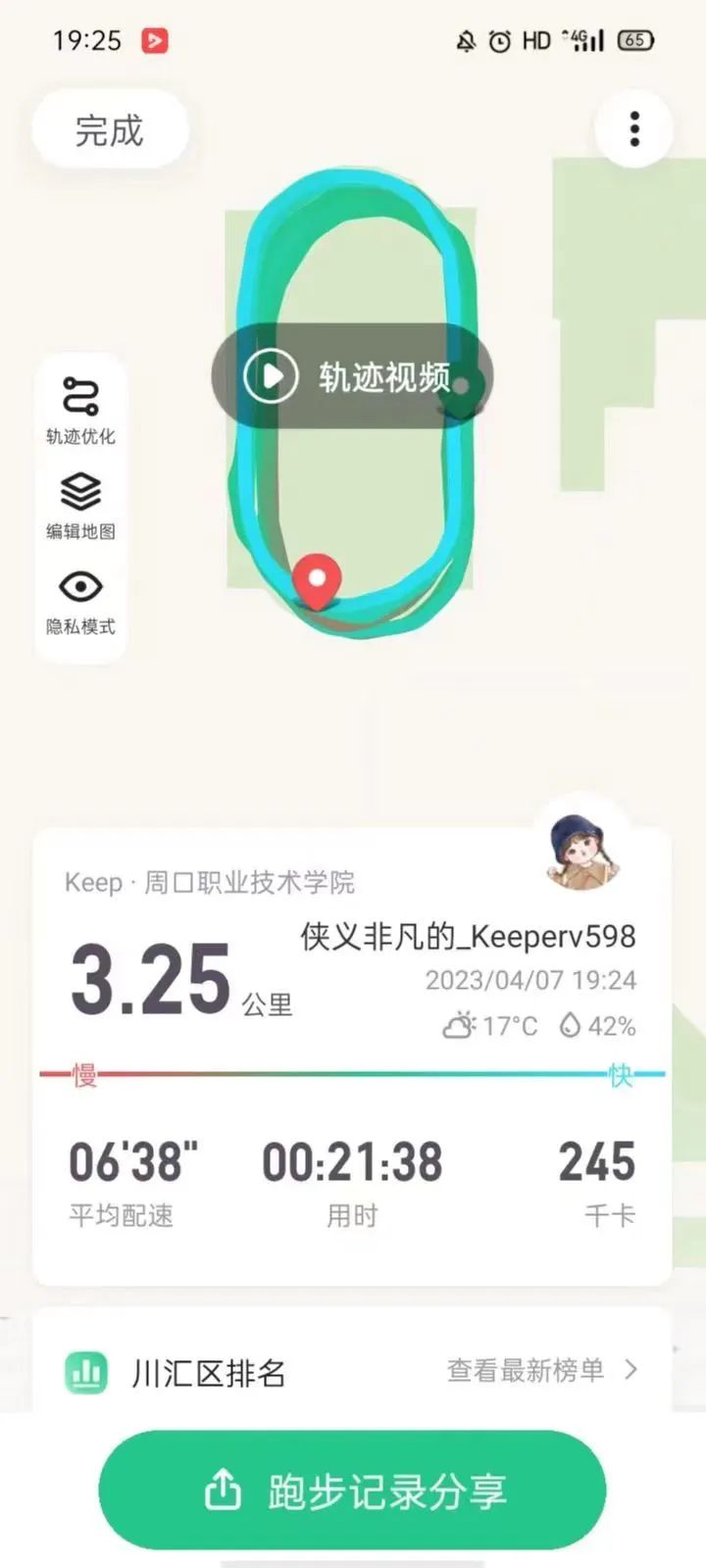Screen dimensions: 706x1568
Task: Select 编辑地图 to edit the map
Action: pos(80,505)
